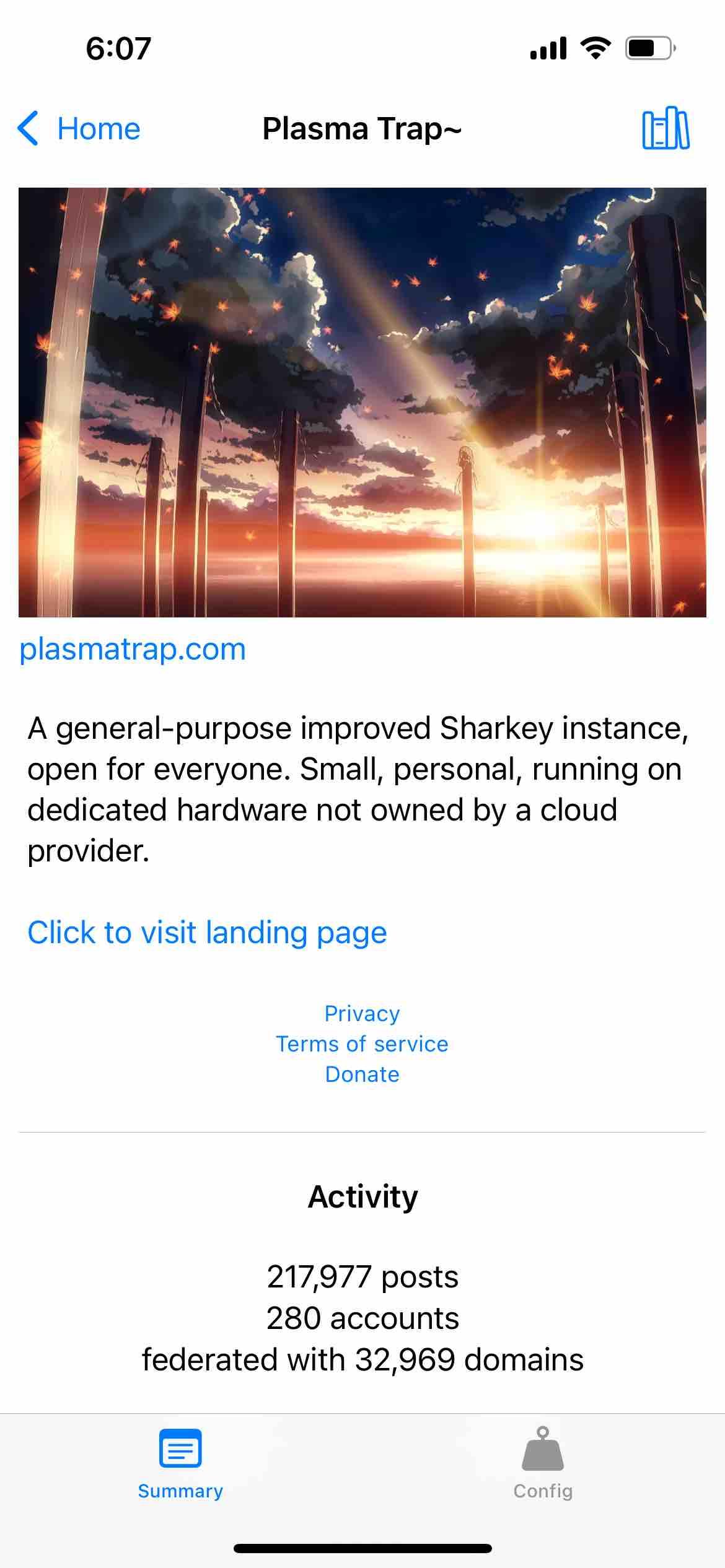The image size is (725, 1568).
Task: Open the Privacy link
Action: click(x=362, y=1014)
